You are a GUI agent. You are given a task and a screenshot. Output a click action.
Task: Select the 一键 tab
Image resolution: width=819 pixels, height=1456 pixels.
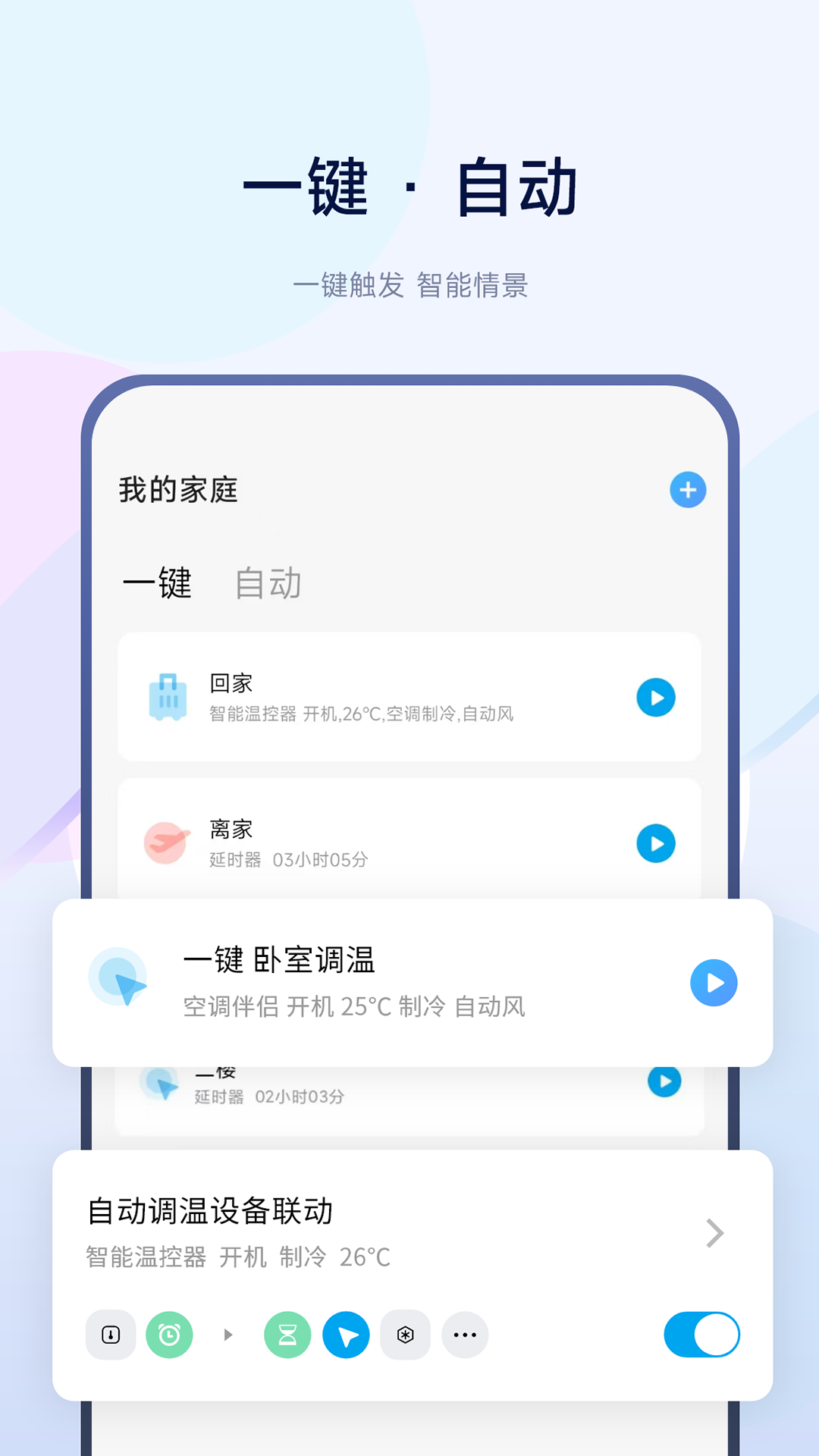pos(157,584)
